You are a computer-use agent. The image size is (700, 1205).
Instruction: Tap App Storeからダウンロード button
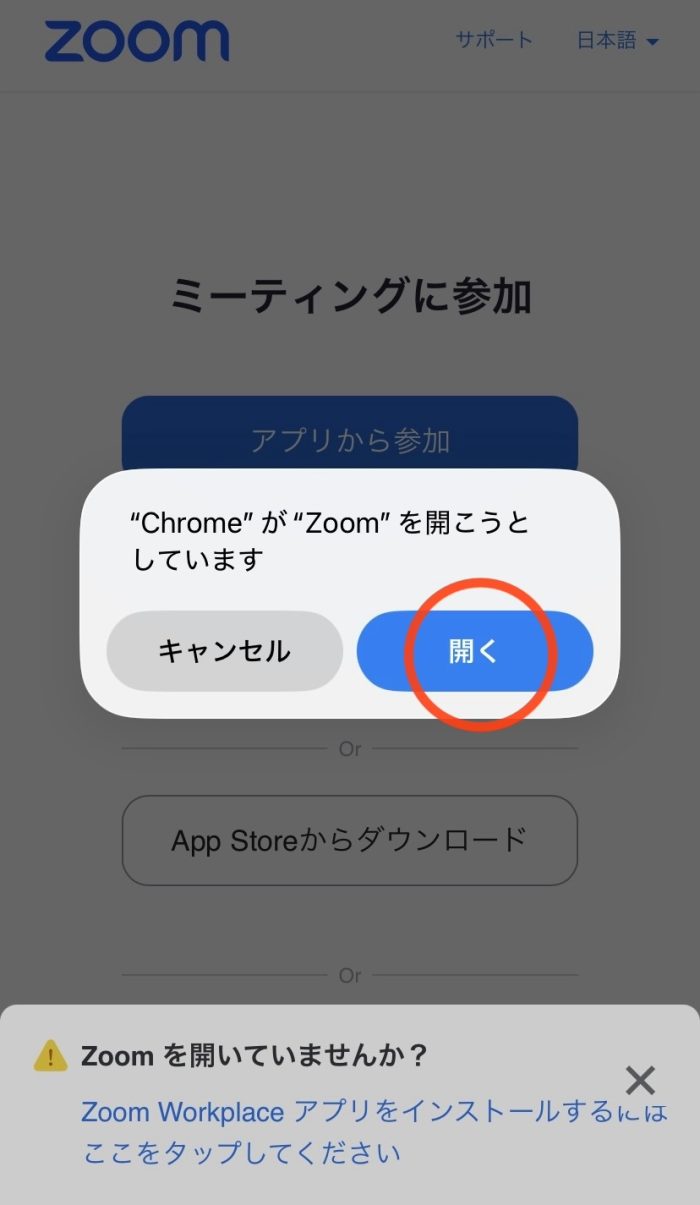click(350, 840)
